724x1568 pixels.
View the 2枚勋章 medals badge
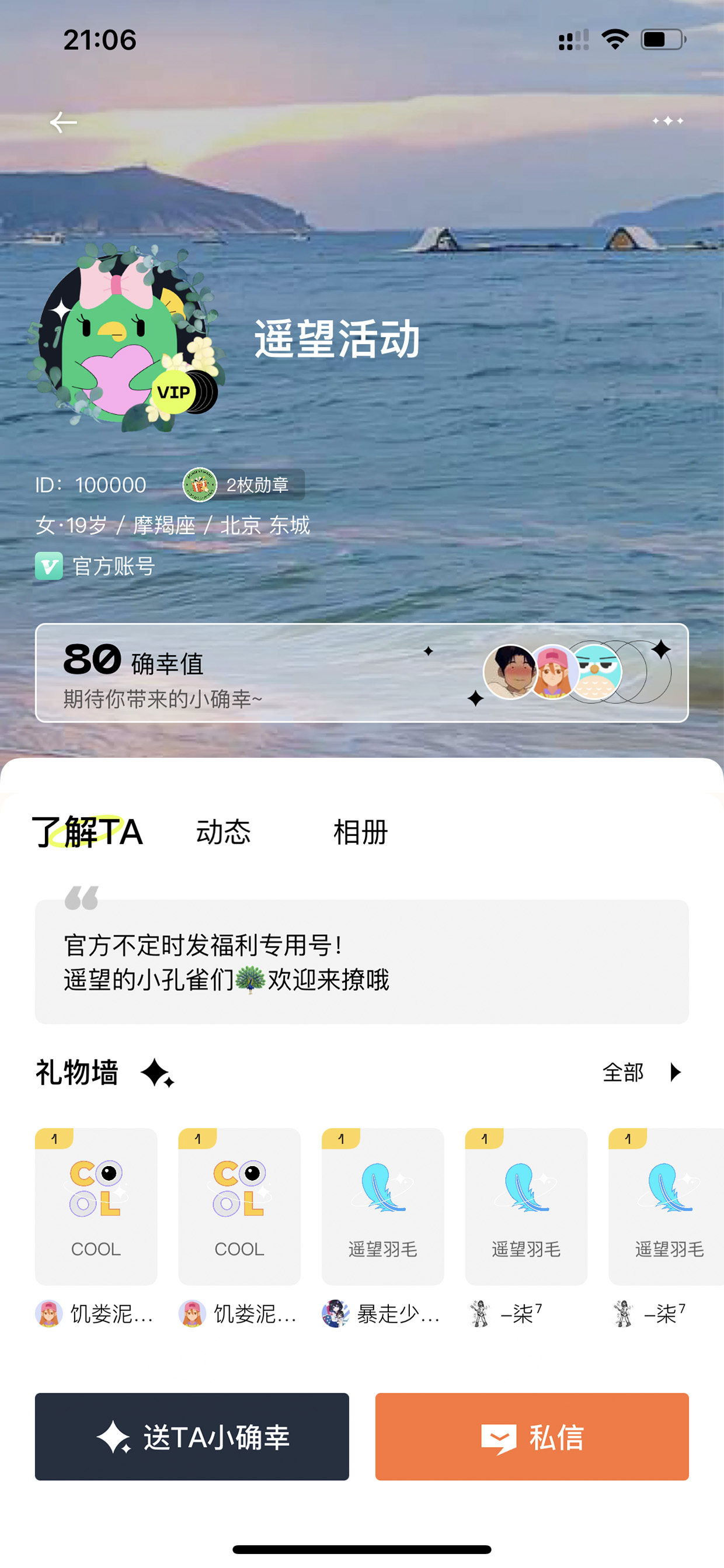(243, 484)
